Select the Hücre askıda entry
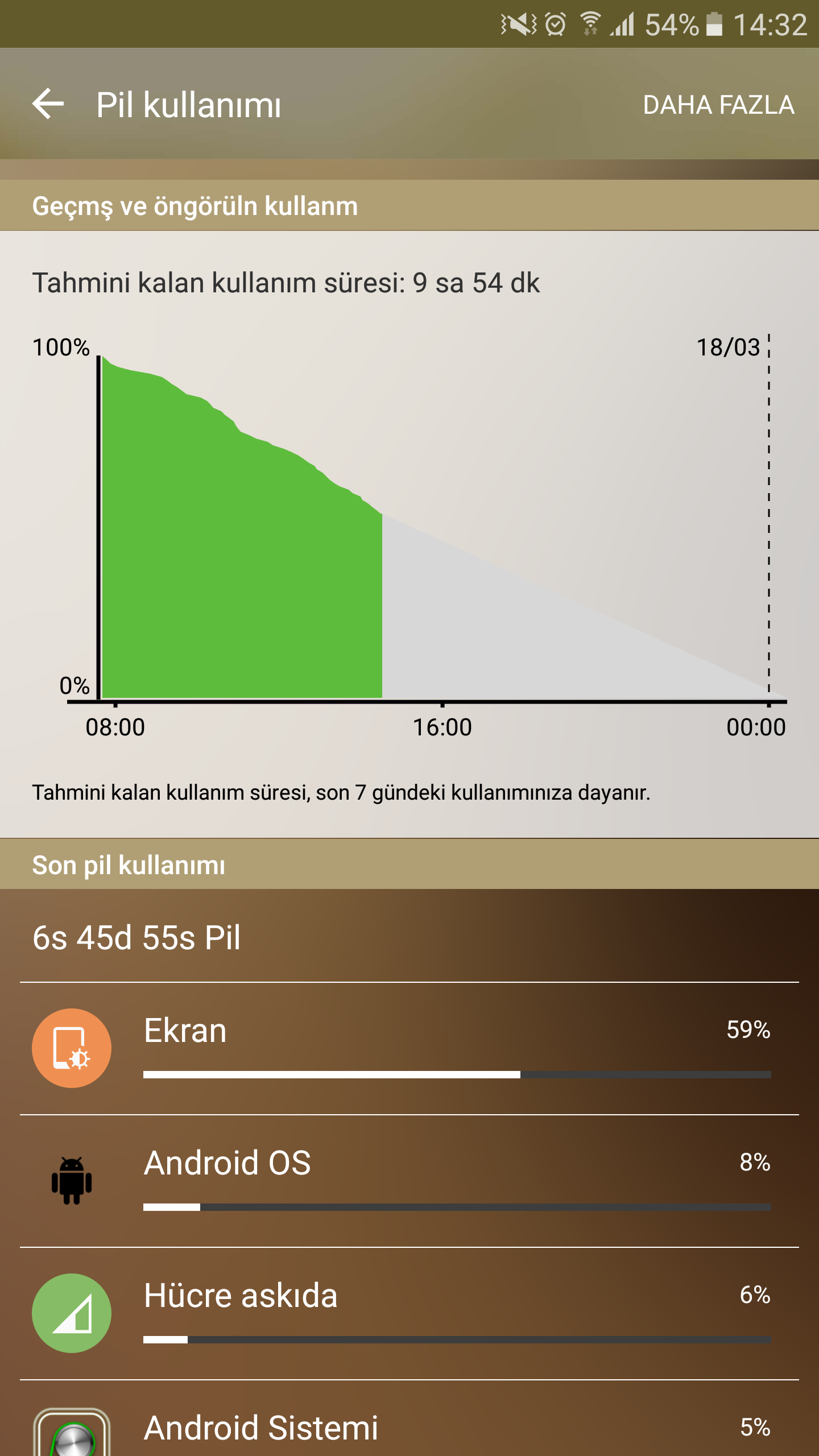Screen dimensions: 819x1456 tap(409, 1314)
